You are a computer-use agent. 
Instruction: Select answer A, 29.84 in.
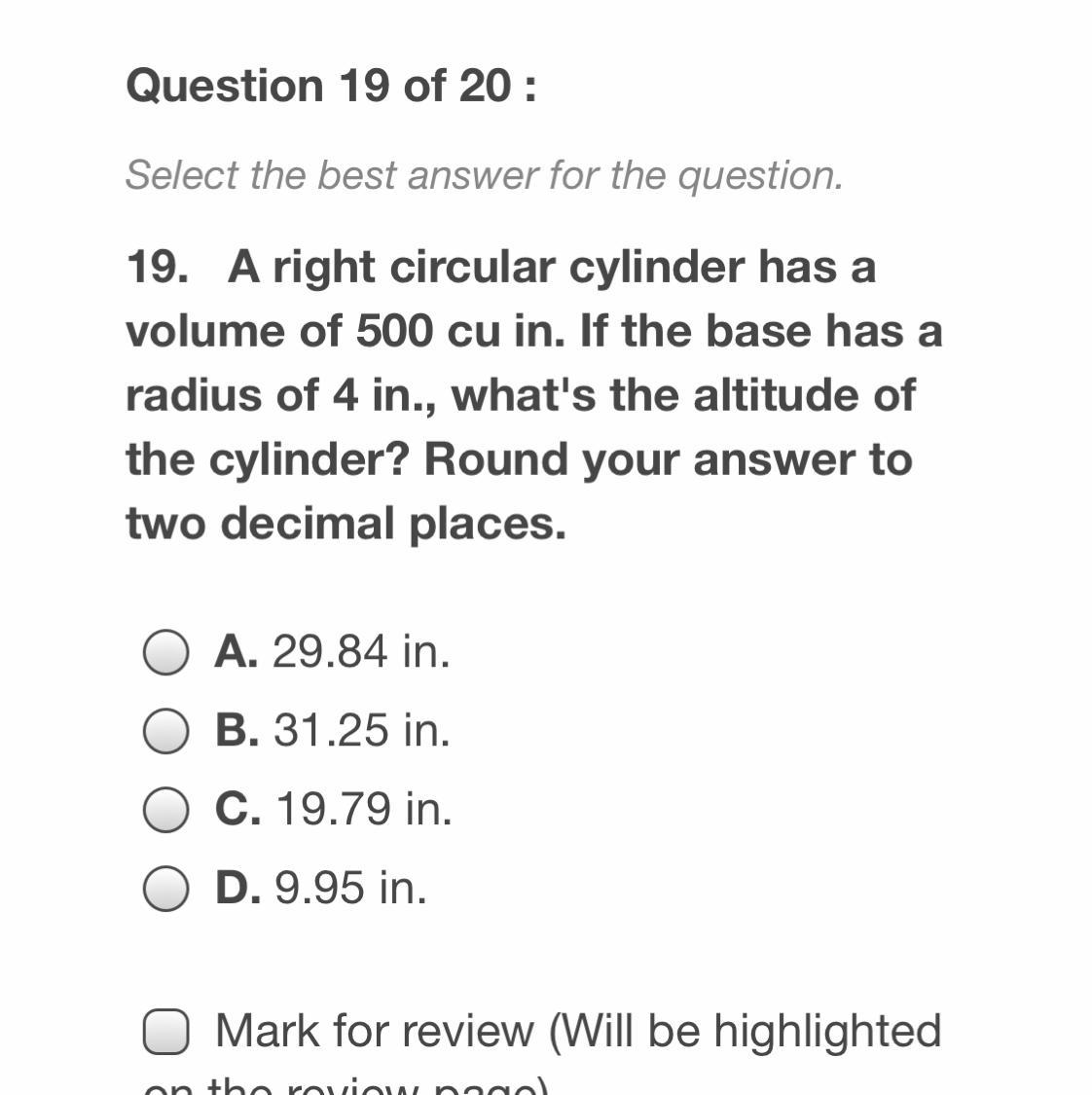tap(165, 652)
